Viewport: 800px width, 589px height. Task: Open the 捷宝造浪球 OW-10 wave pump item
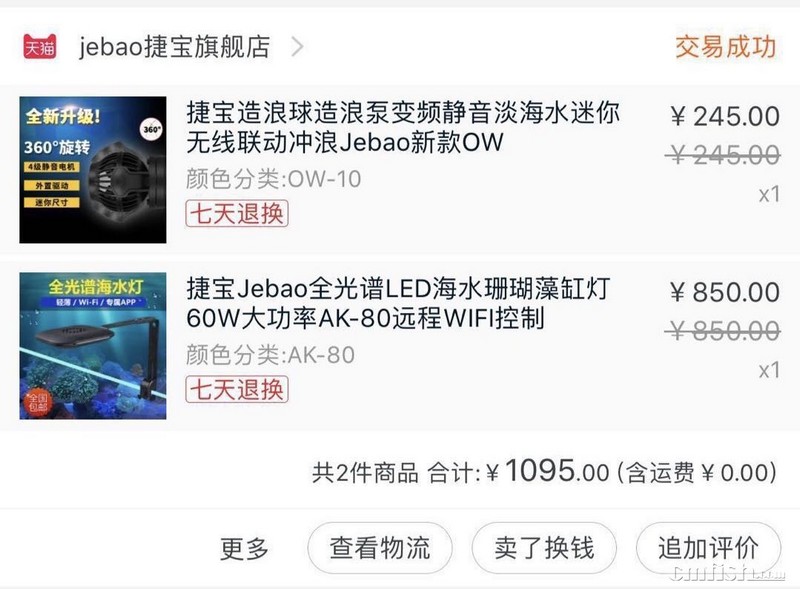(400, 128)
